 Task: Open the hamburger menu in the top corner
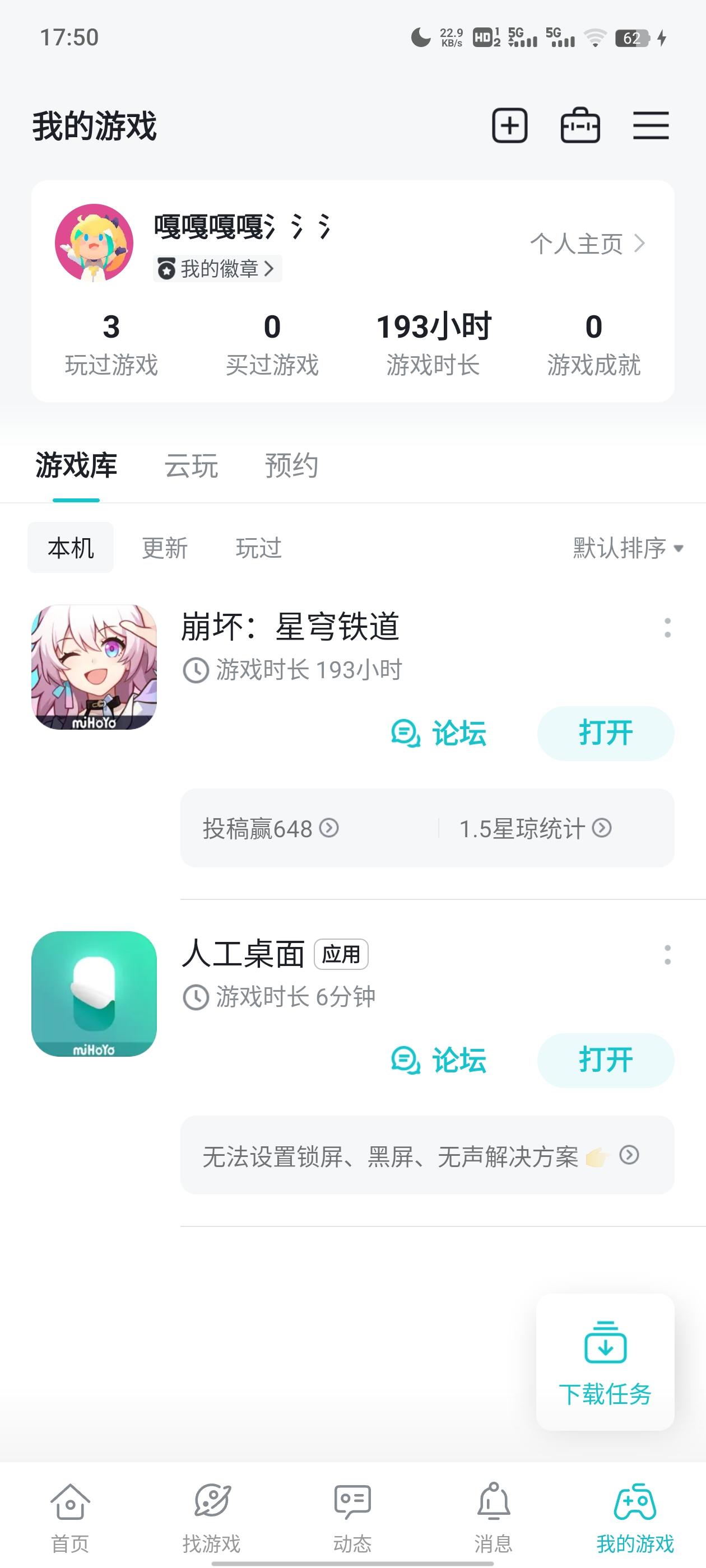tap(651, 125)
